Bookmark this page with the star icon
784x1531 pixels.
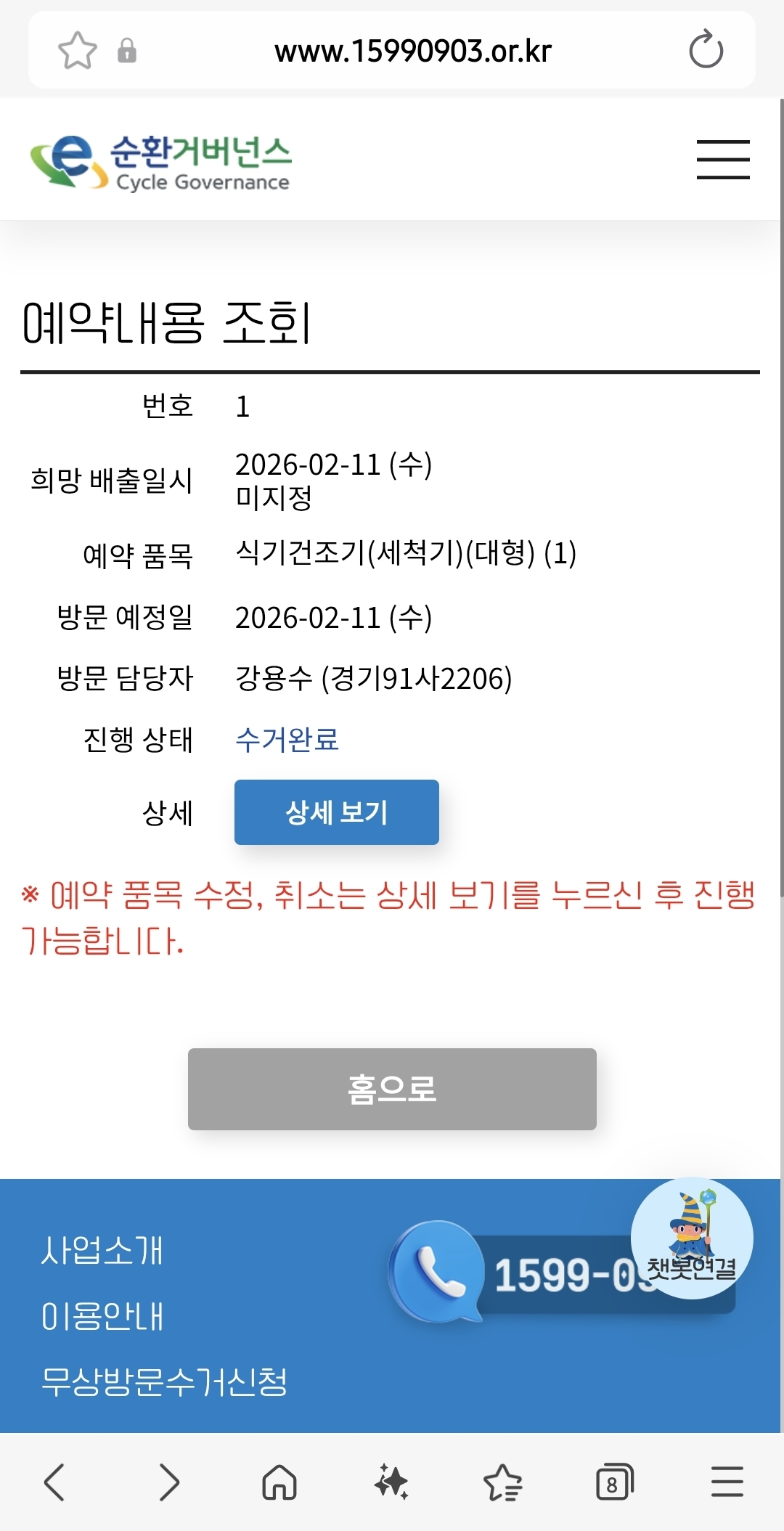(77, 51)
